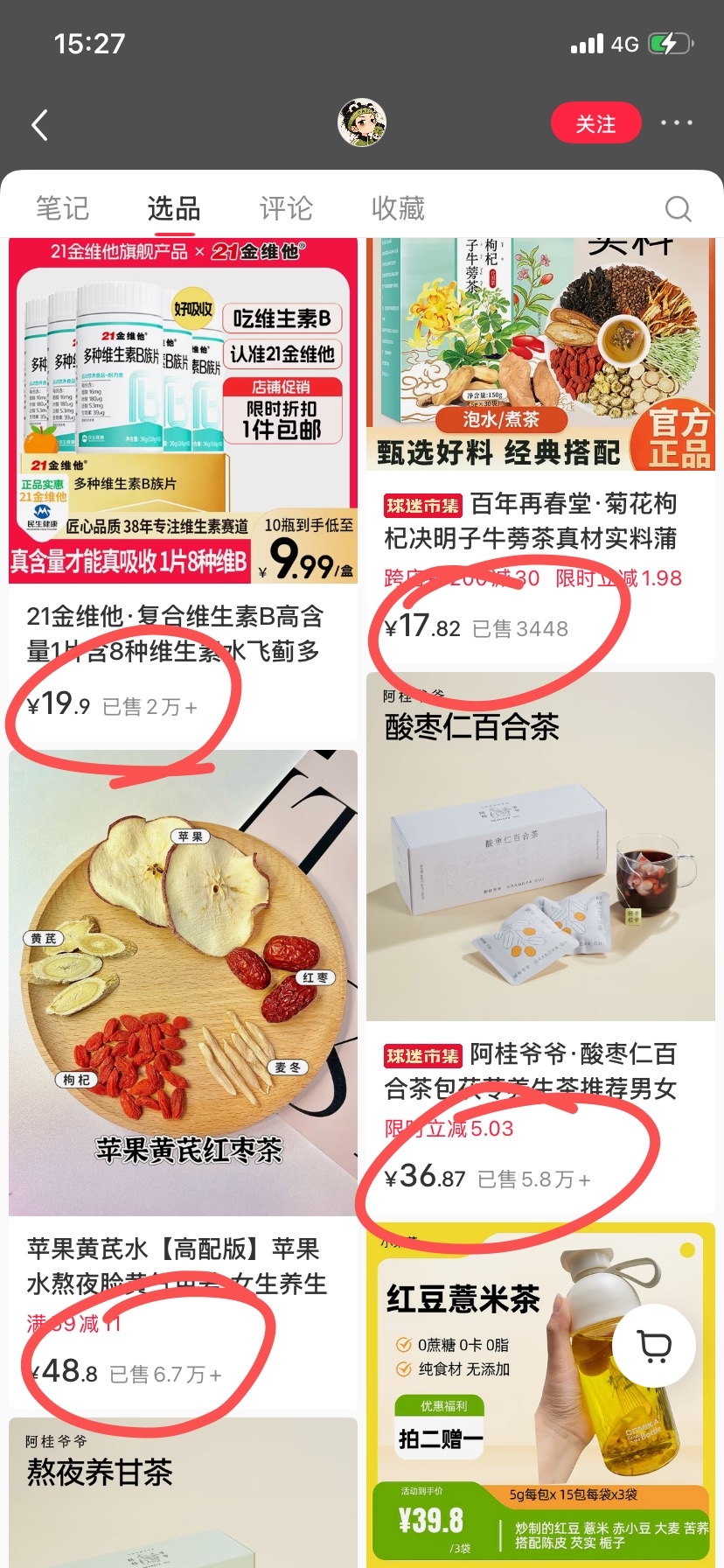The image size is (724, 1568).
Task: Open the three-dot overflow menu
Action: (x=676, y=123)
